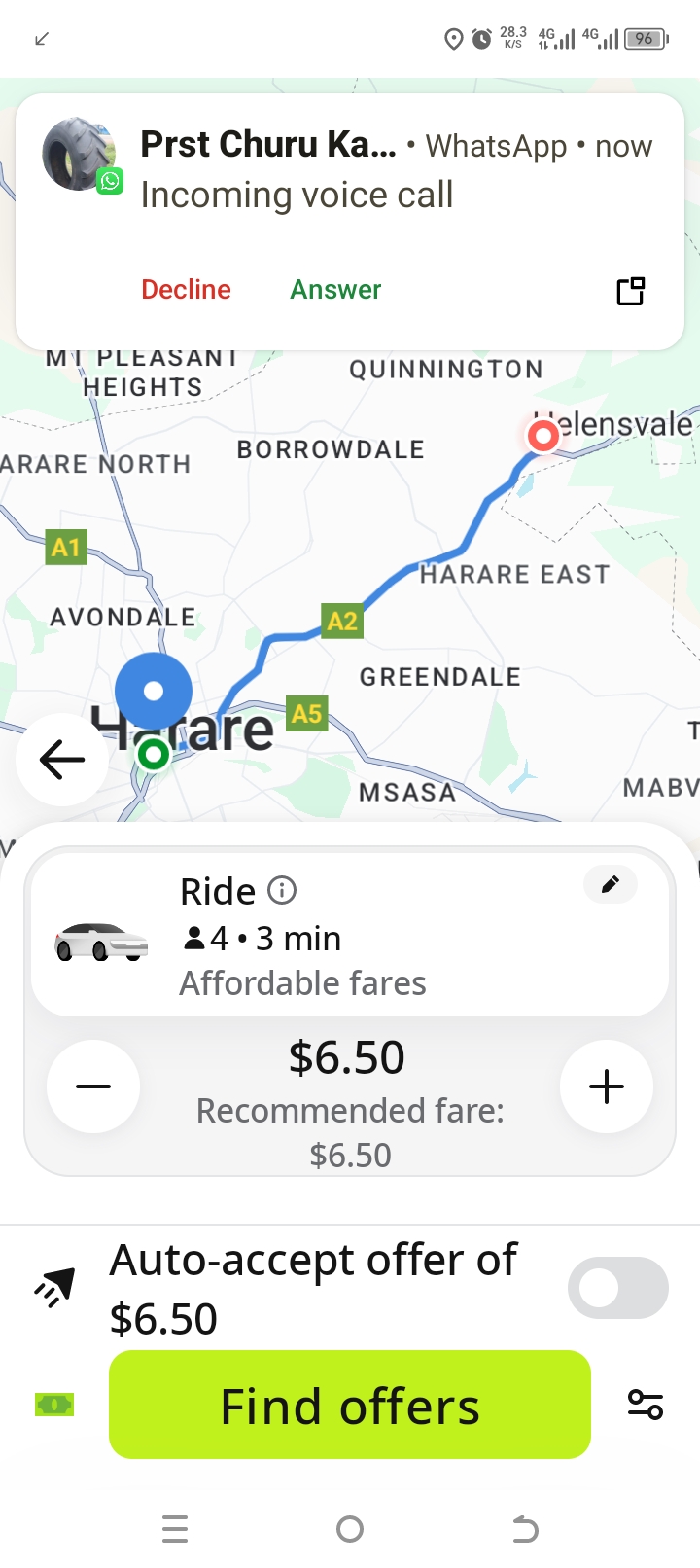
Task: Open ride options settings sliders icon
Action: tap(646, 1405)
